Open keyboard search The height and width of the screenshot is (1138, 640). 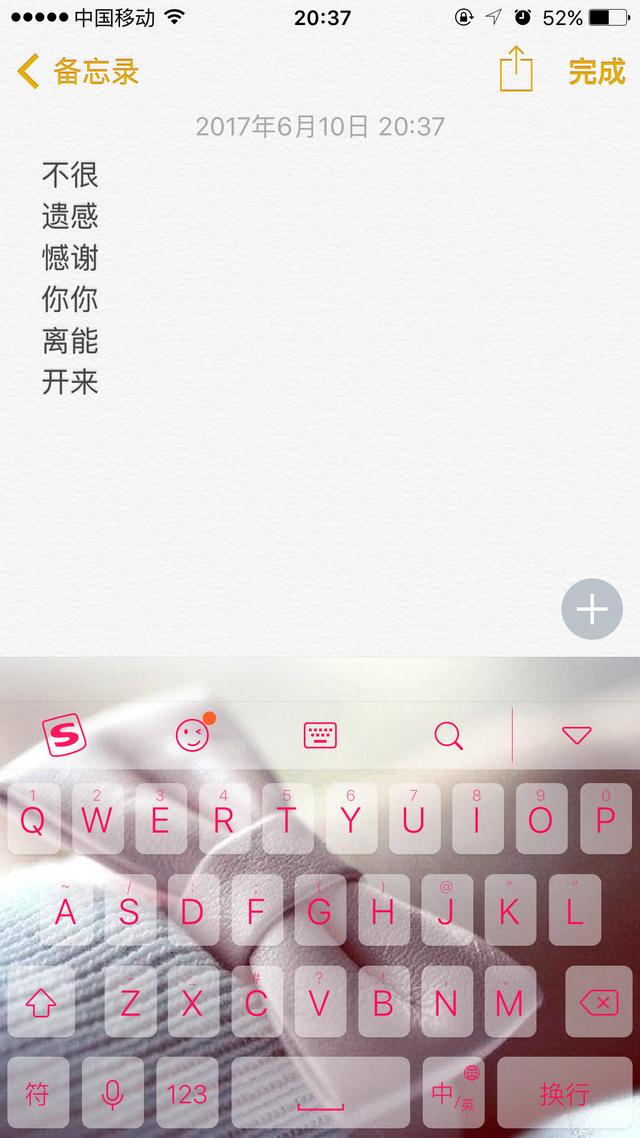[x=448, y=736]
